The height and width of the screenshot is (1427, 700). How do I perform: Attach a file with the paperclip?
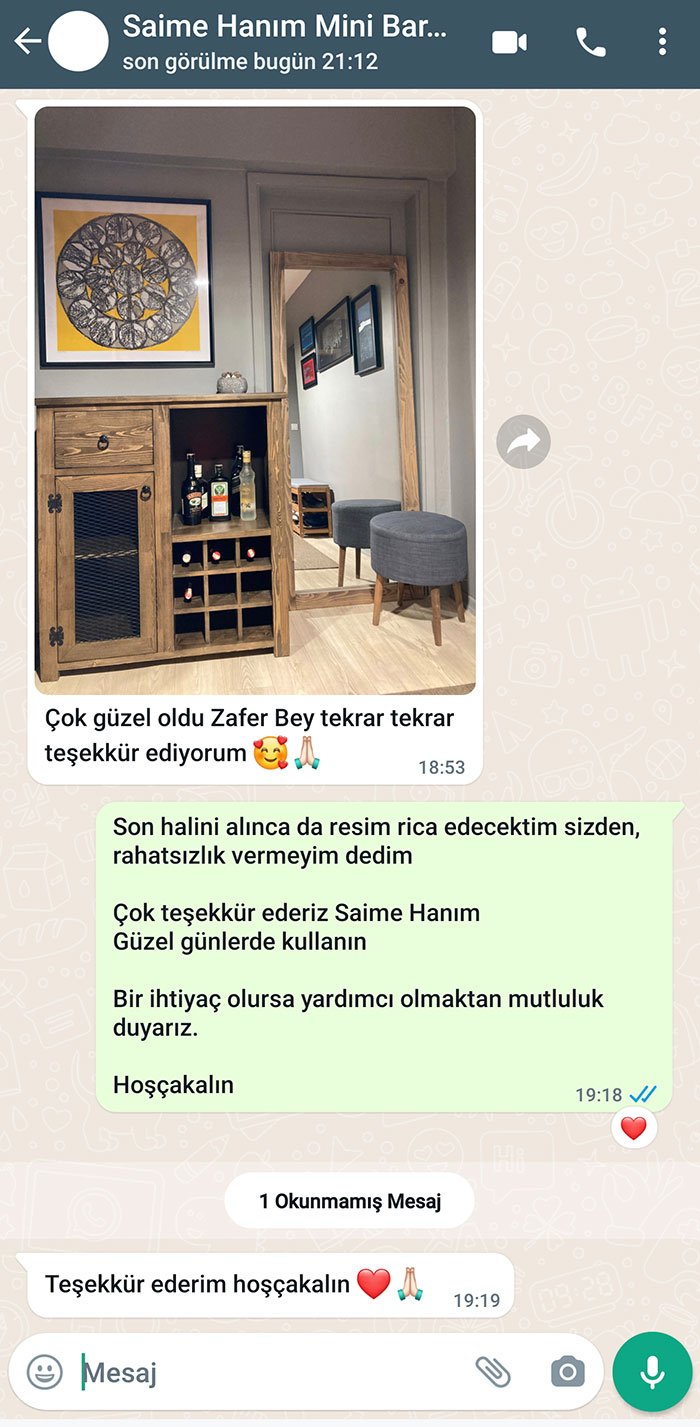492,1372
